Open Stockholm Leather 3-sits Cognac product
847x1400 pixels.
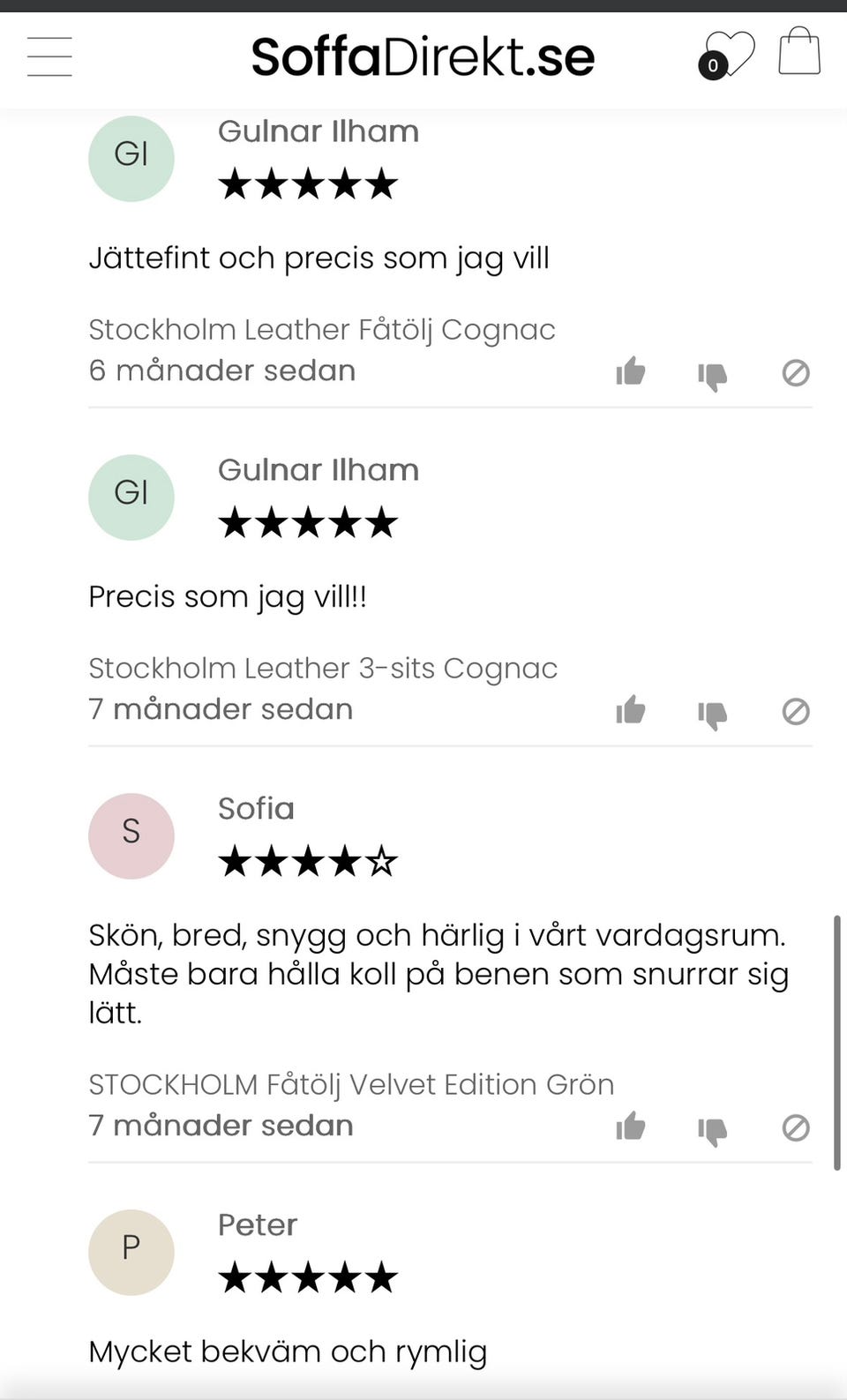click(323, 668)
